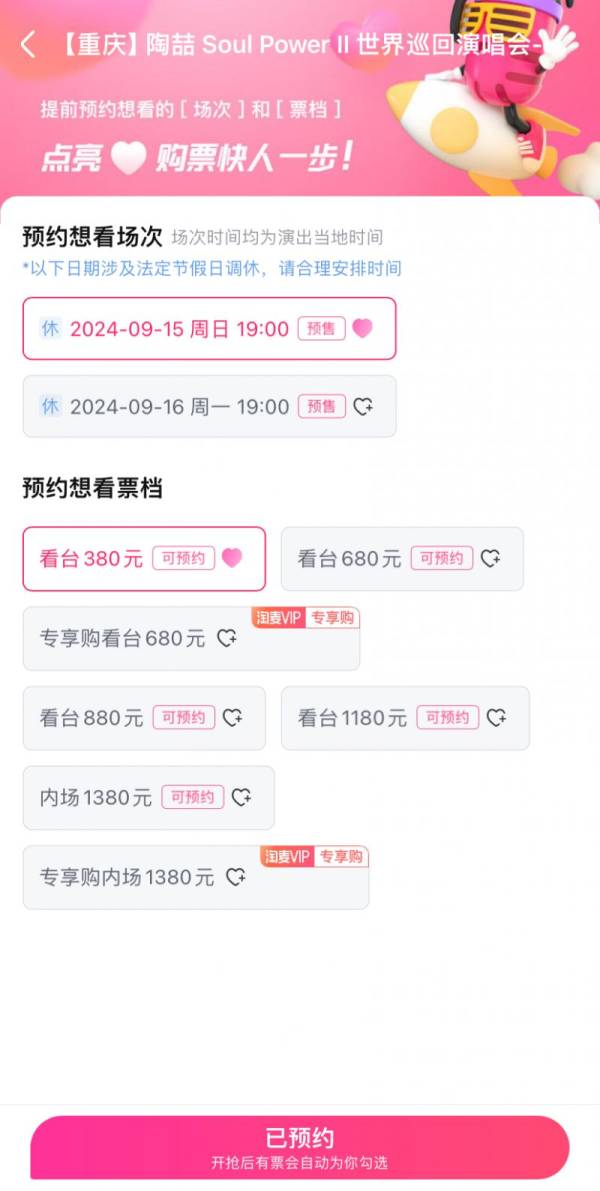Deselect the 2024-09-15 Sunday 19:00 session
Screen dimensions: 600x1191
(209, 328)
